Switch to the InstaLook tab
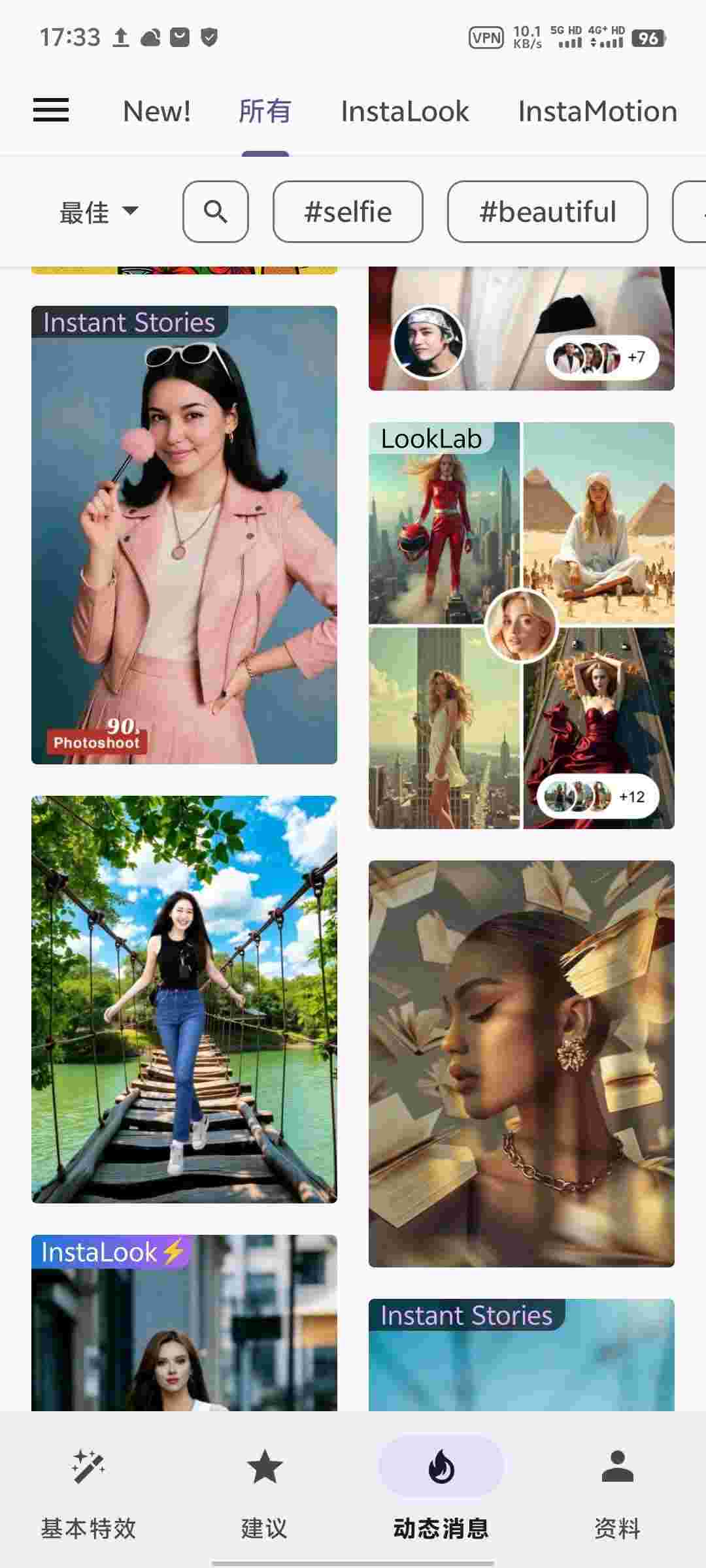 pyautogui.click(x=405, y=112)
